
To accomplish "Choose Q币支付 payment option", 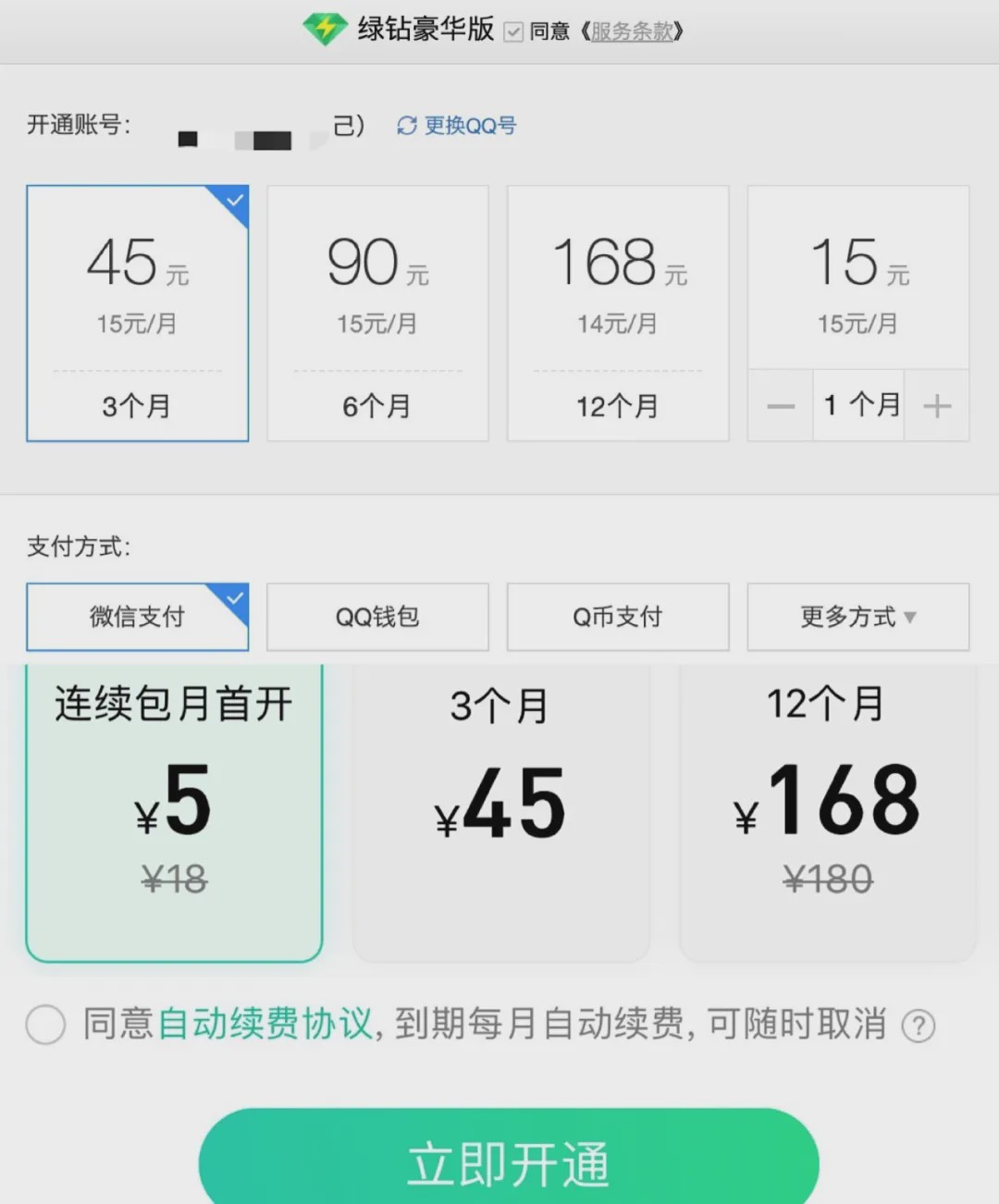I will [618, 617].
